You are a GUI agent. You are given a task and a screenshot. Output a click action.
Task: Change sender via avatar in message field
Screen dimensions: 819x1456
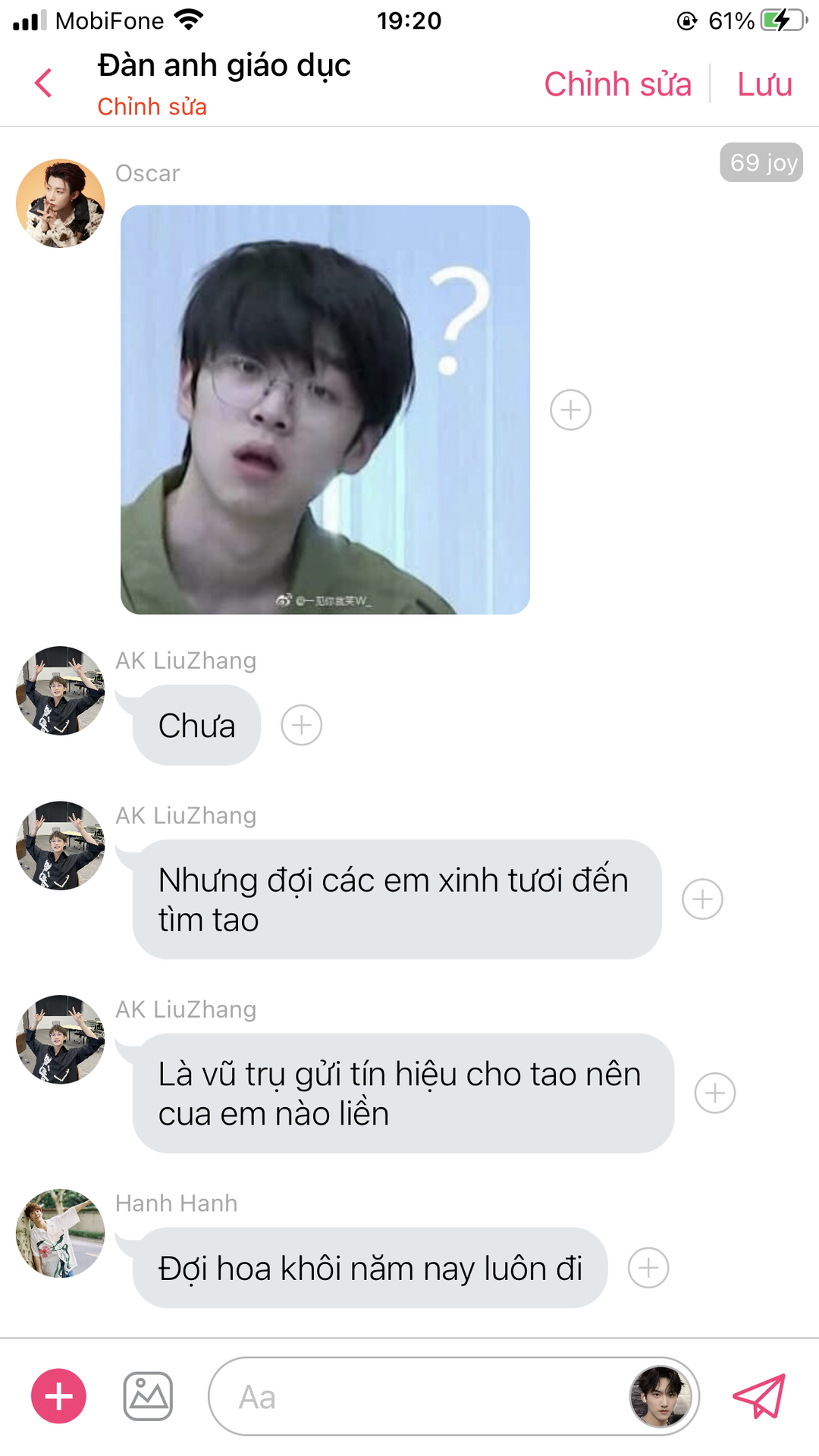click(x=661, y=1396)
